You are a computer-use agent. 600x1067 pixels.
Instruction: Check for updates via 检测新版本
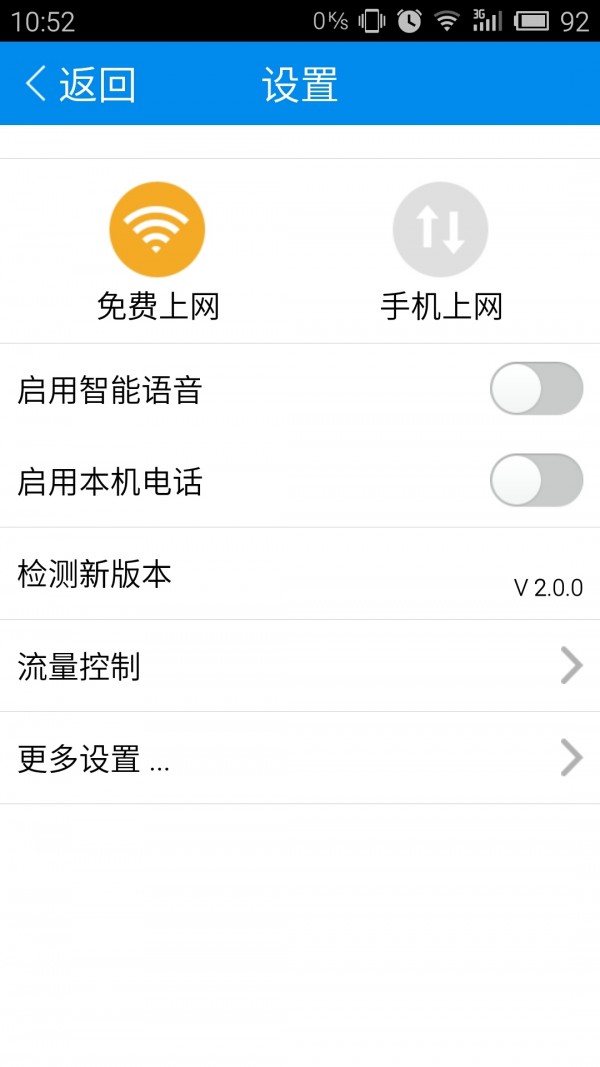tap(300, 574)
